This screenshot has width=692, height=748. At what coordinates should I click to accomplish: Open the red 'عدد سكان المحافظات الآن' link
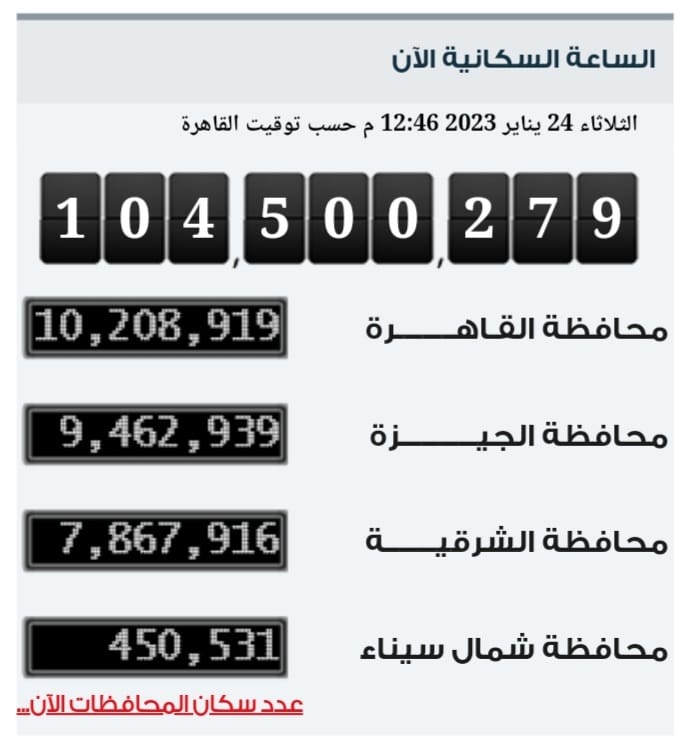point(160,705)
